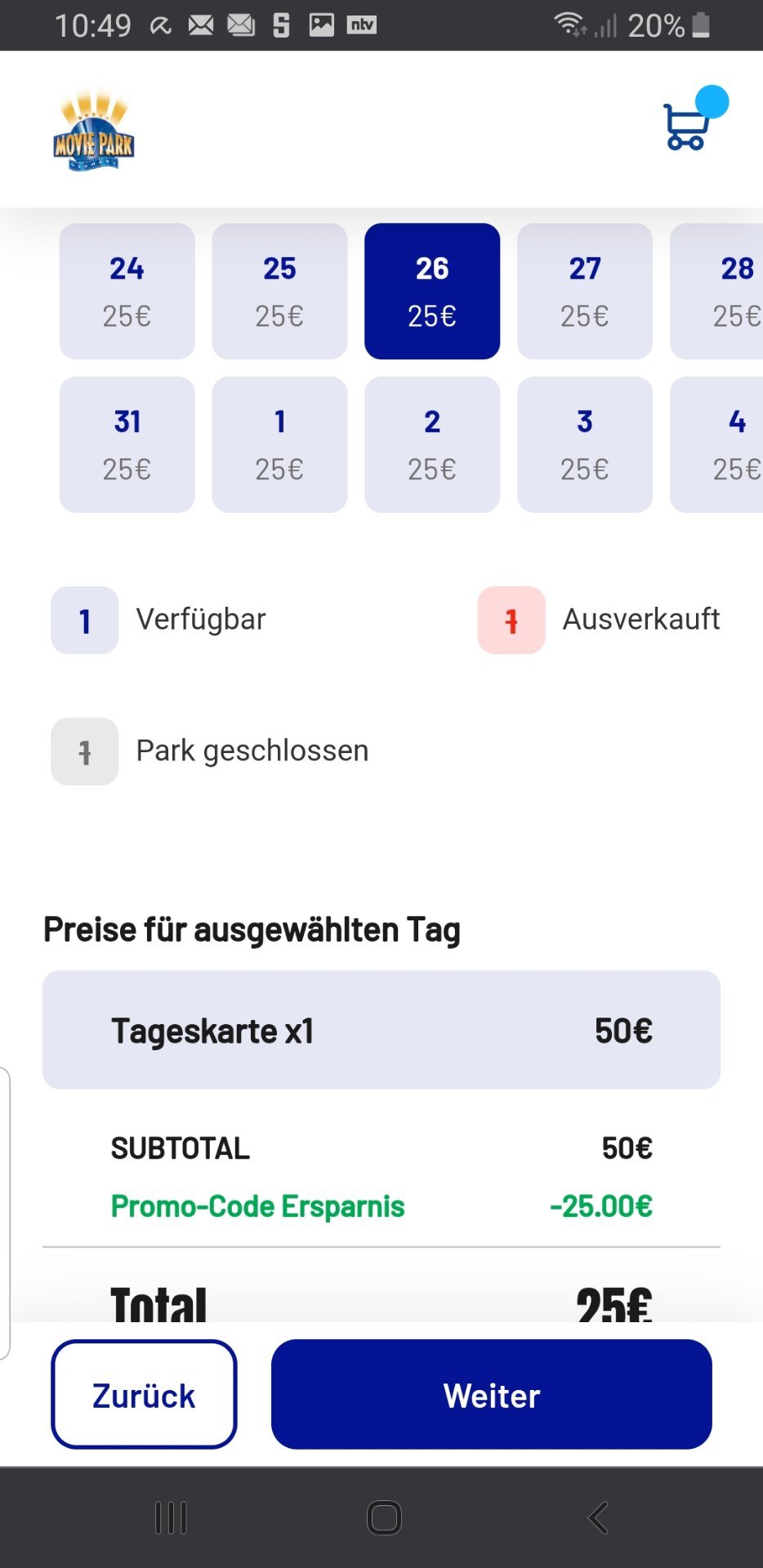Choose date 27 for 25€
Image resolution: width=763 pixels, height=1568 pixels.
(x=585, y=292)
